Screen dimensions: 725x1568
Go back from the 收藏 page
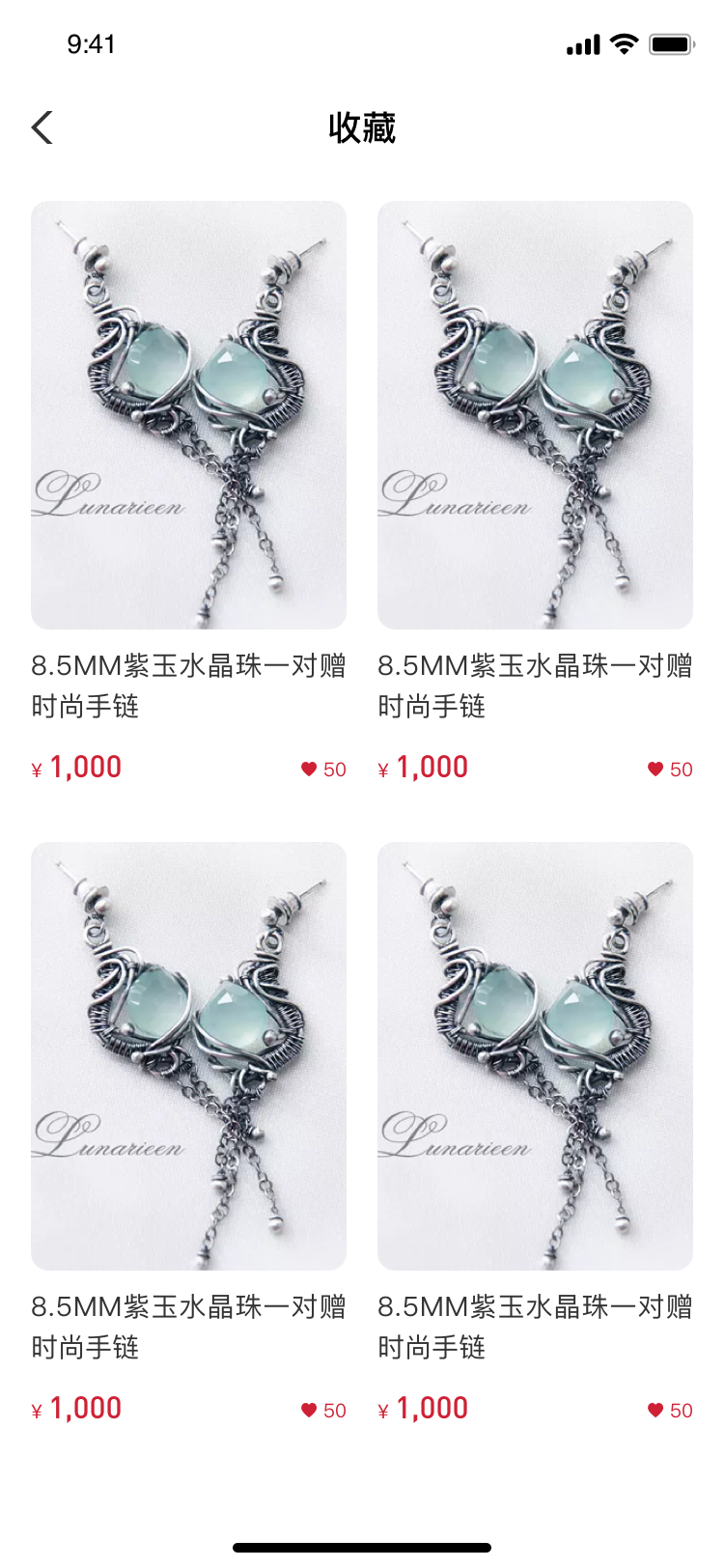tap(42, 127)
